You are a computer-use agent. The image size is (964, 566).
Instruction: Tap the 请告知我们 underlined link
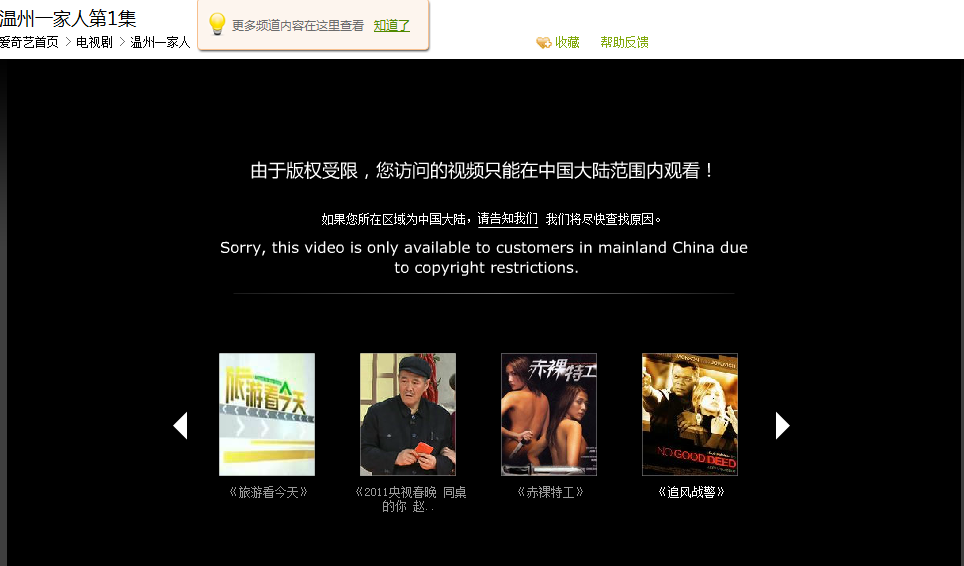(x=507, y=219)
